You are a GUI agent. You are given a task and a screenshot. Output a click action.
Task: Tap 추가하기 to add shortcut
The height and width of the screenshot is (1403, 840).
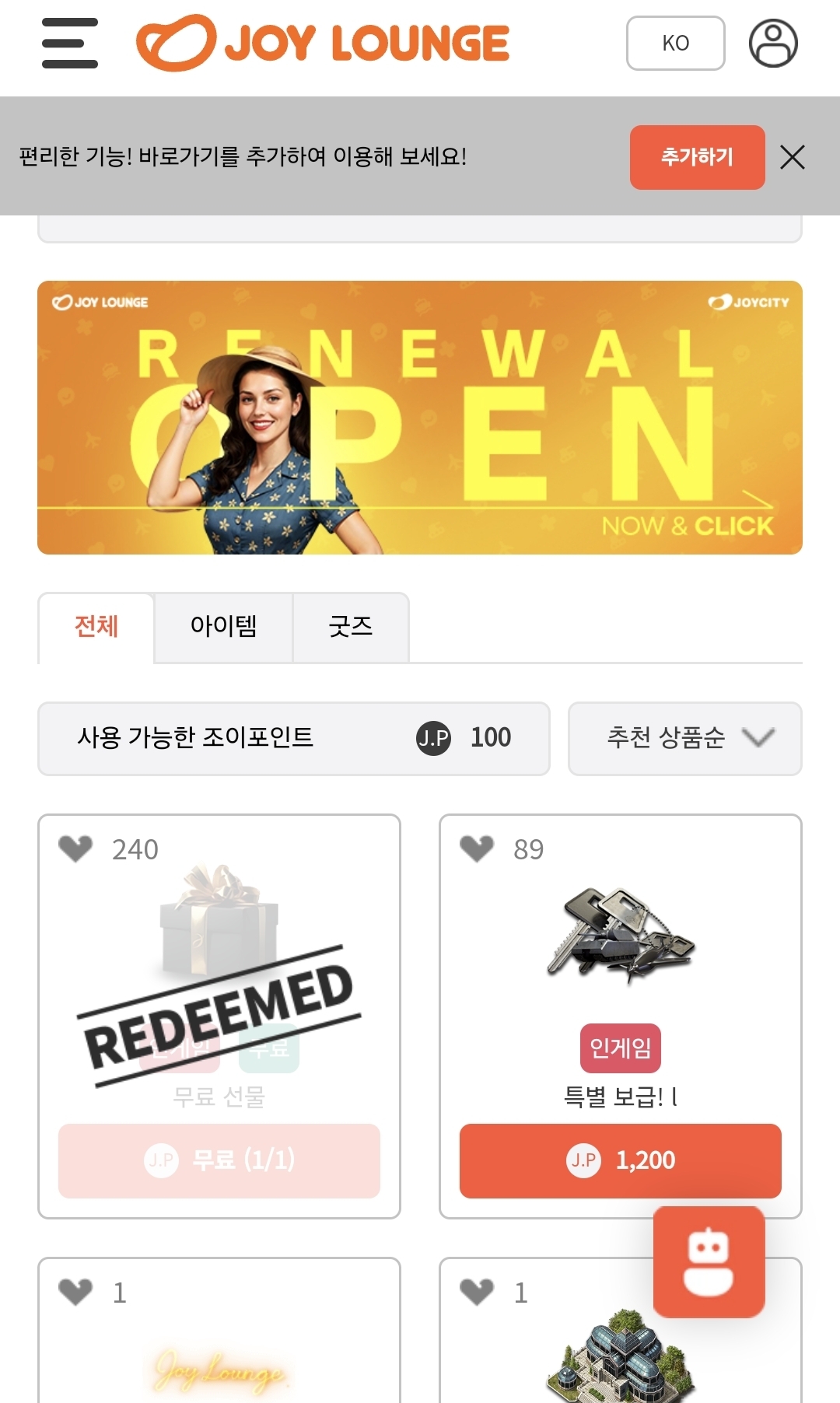click(x=697, y=157)
